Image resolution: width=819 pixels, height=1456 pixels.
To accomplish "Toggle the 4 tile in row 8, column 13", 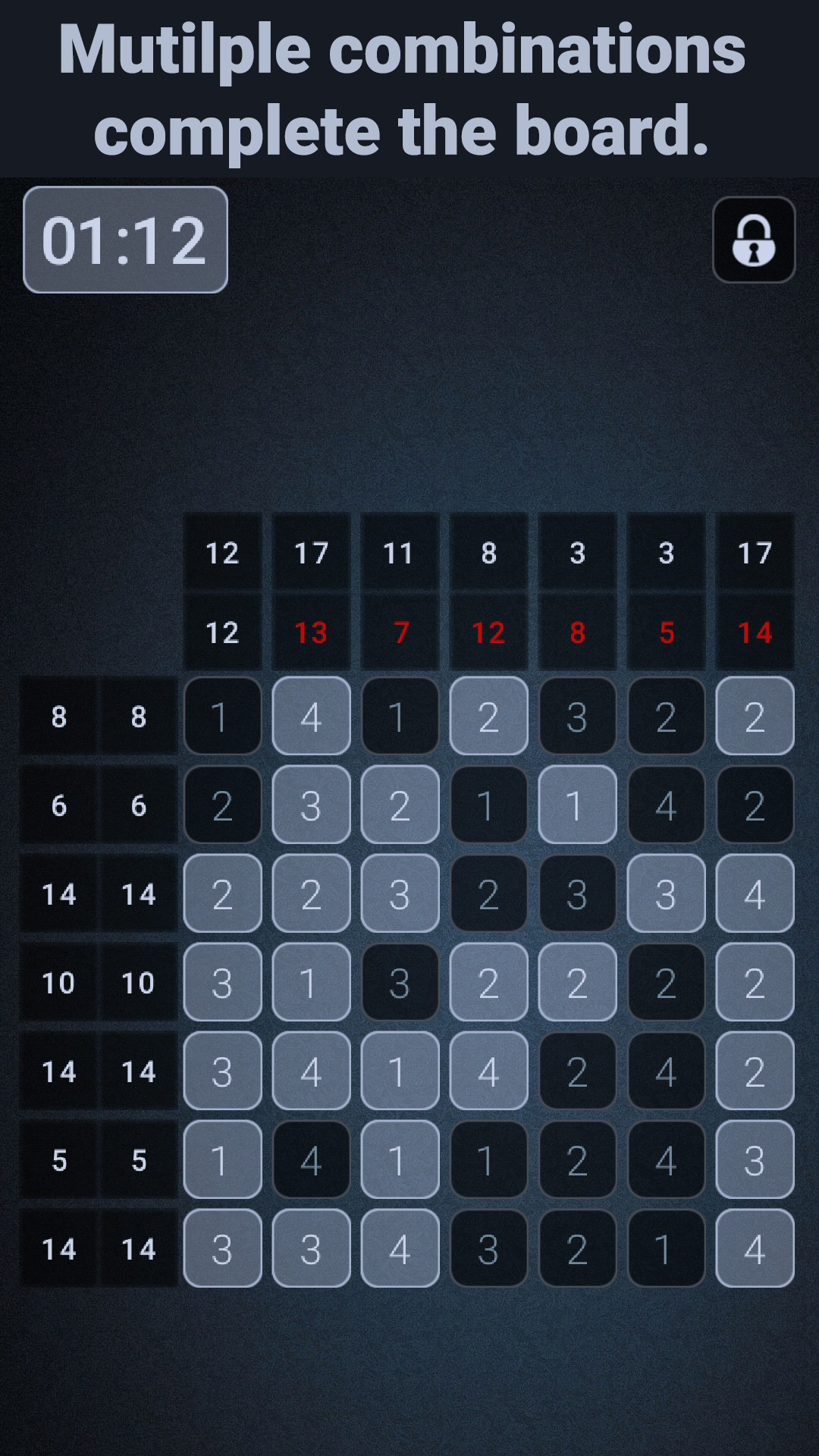I will tap(311, 716).
